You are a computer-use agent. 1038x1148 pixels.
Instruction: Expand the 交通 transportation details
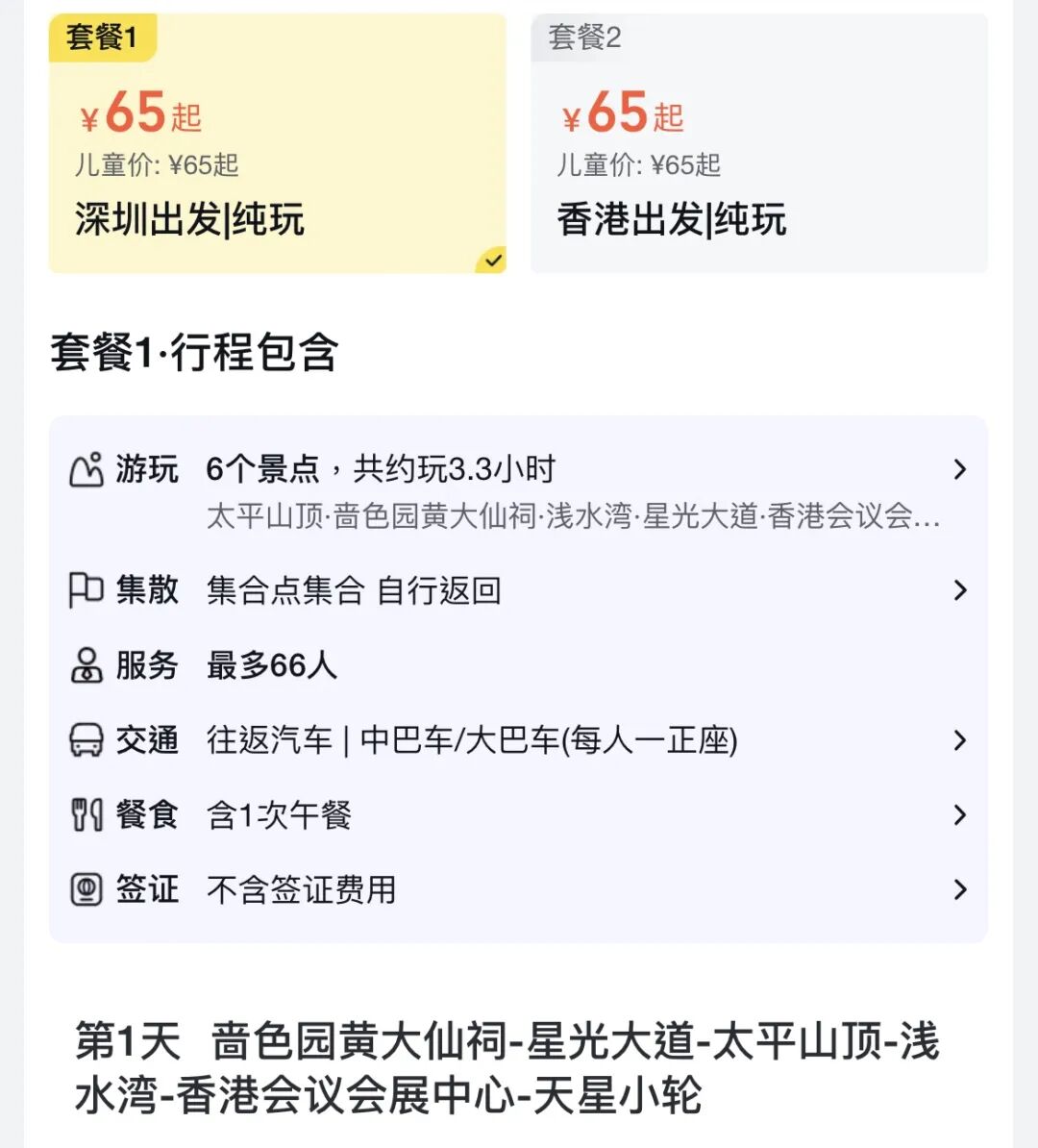click(960, 741)
